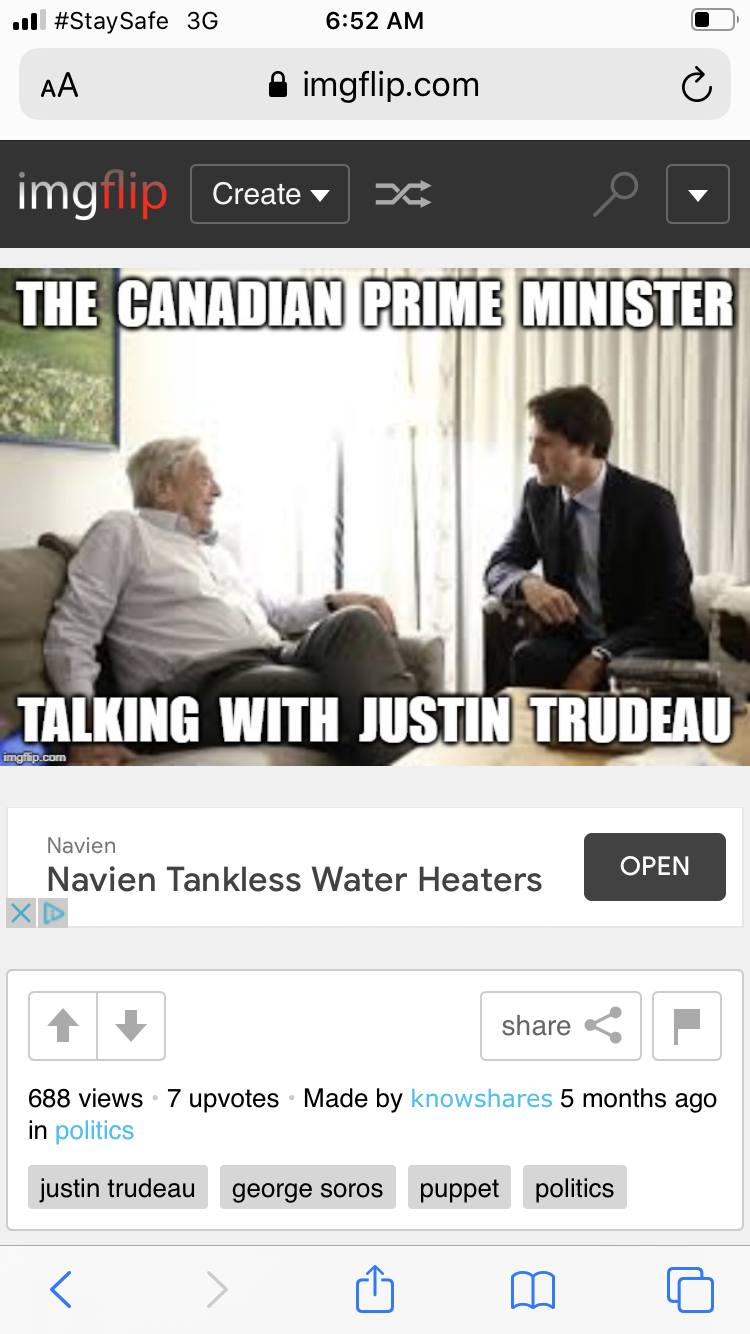Share this meme

(x=560, y=1025)
